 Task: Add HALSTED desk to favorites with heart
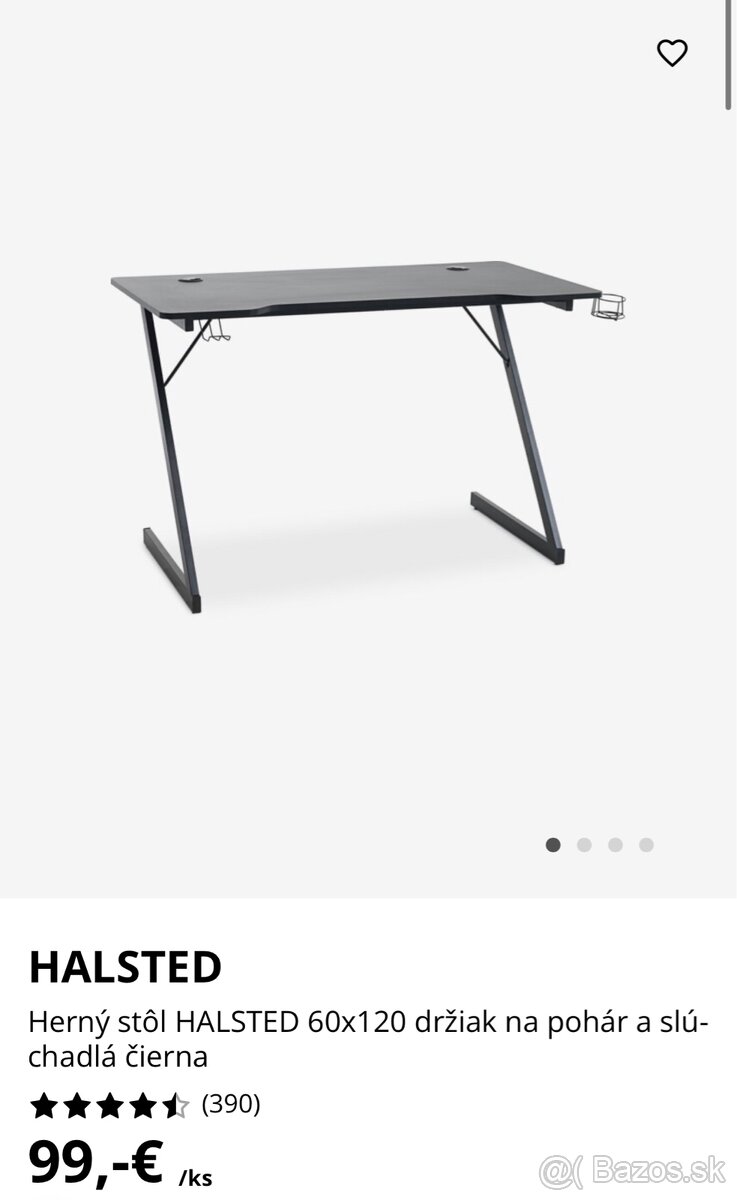click(x=672, y=53)
